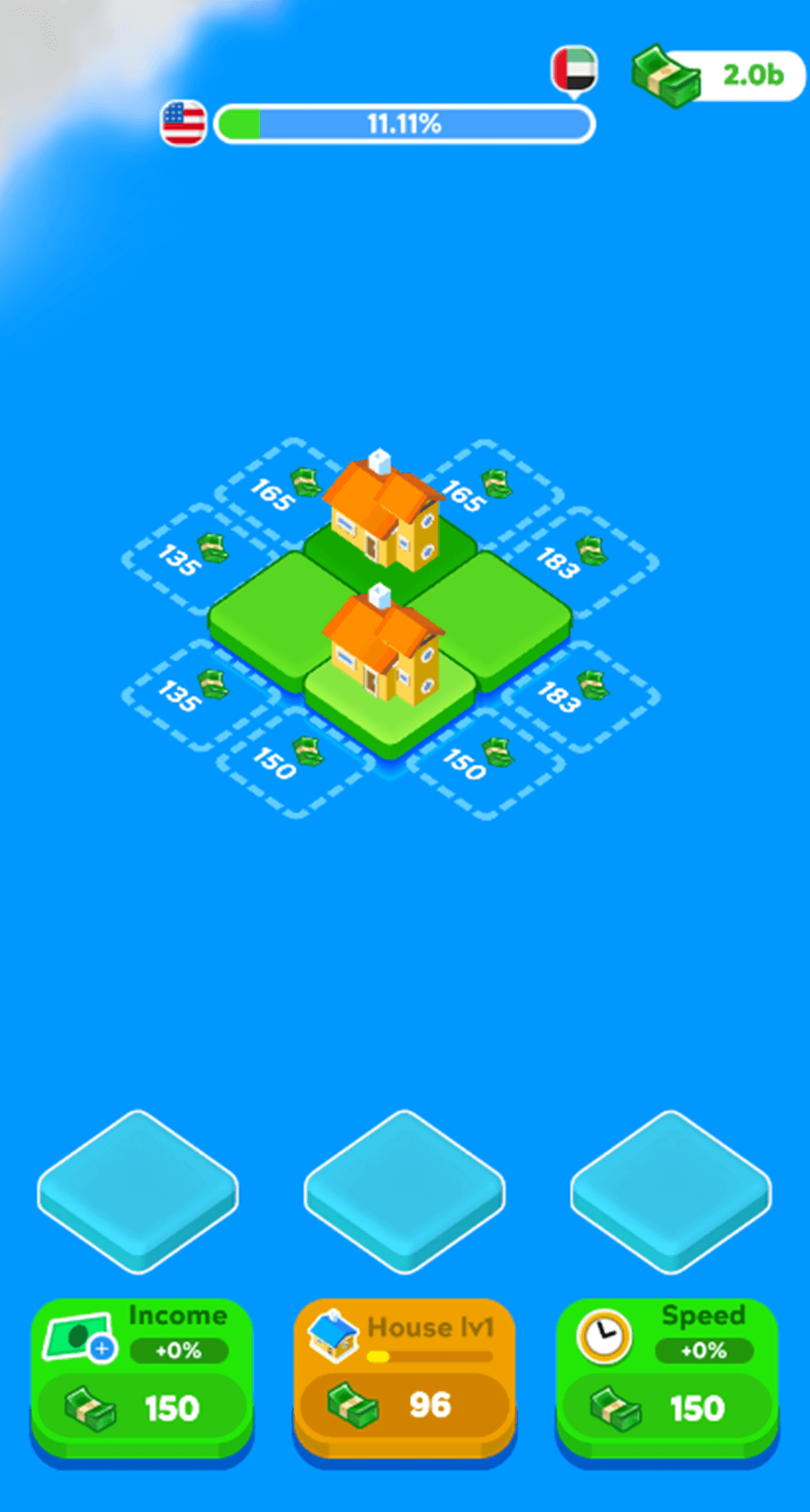This screenshot has height=1512, width=810.
Task: Upgrade Speed for 150 cash
Action: click(x=667, y=1406)
